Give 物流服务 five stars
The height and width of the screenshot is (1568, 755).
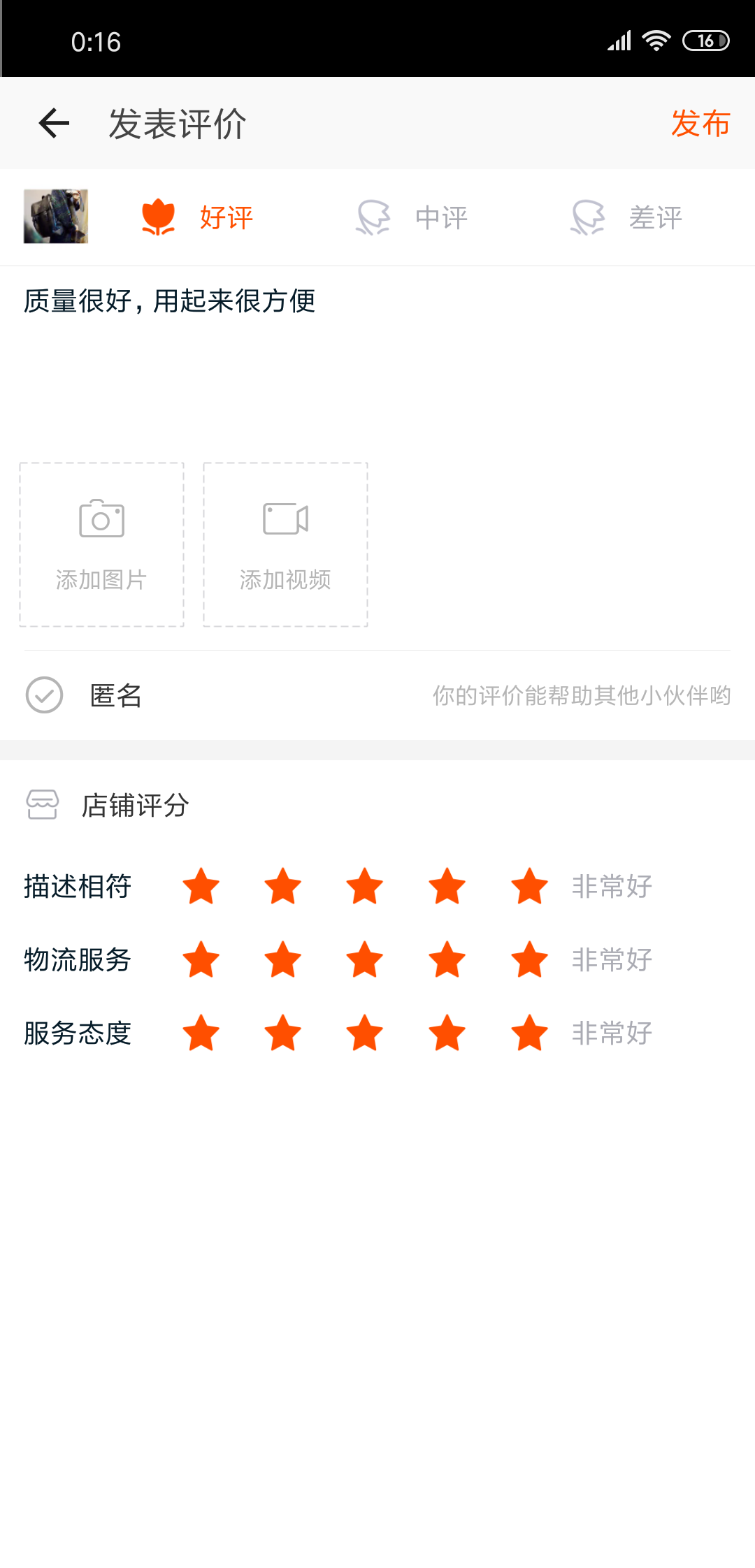[530, 959]
